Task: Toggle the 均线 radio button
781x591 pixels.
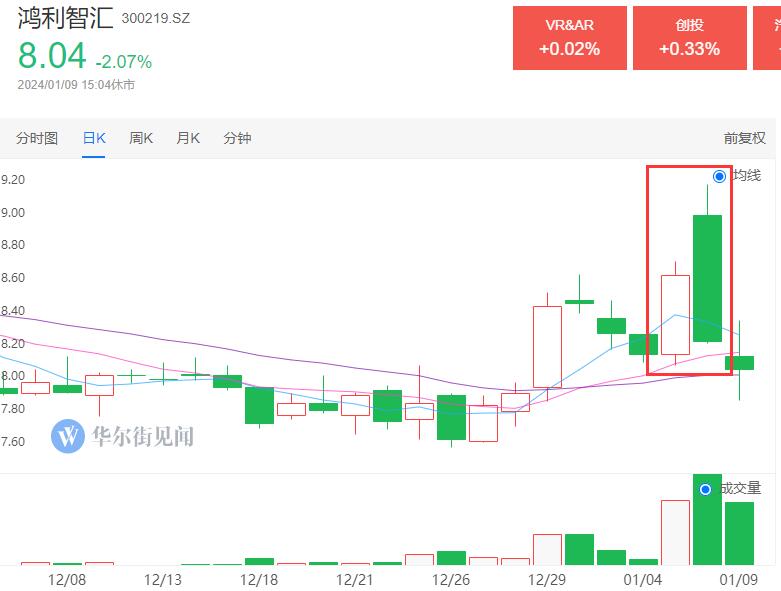Action: (x=719, y=176)
